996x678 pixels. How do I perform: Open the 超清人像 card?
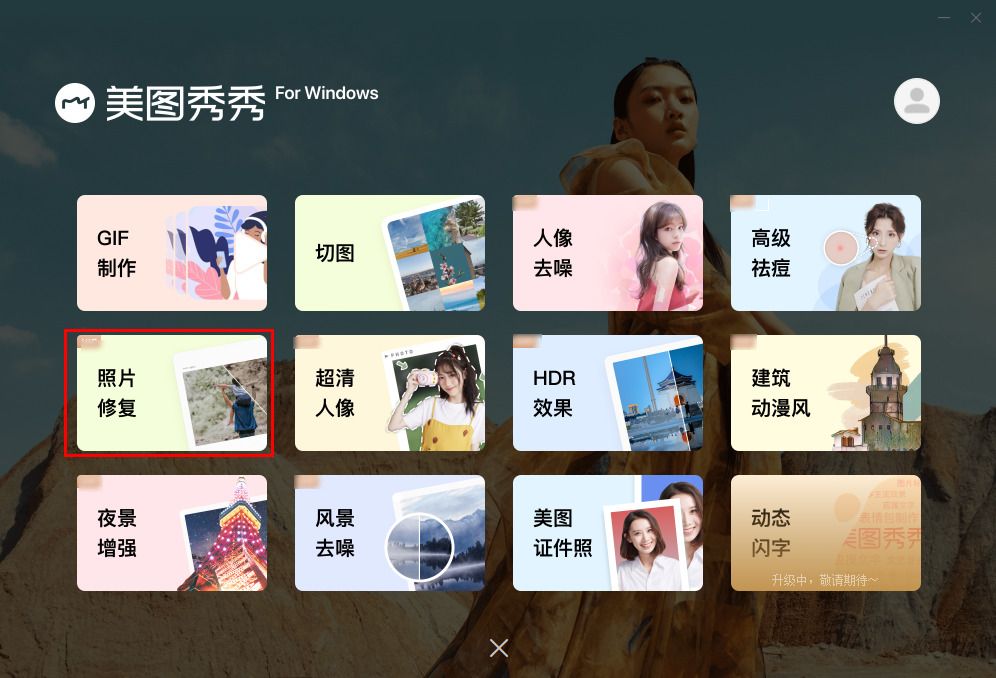pyautogui.click(x=389, y=393)
